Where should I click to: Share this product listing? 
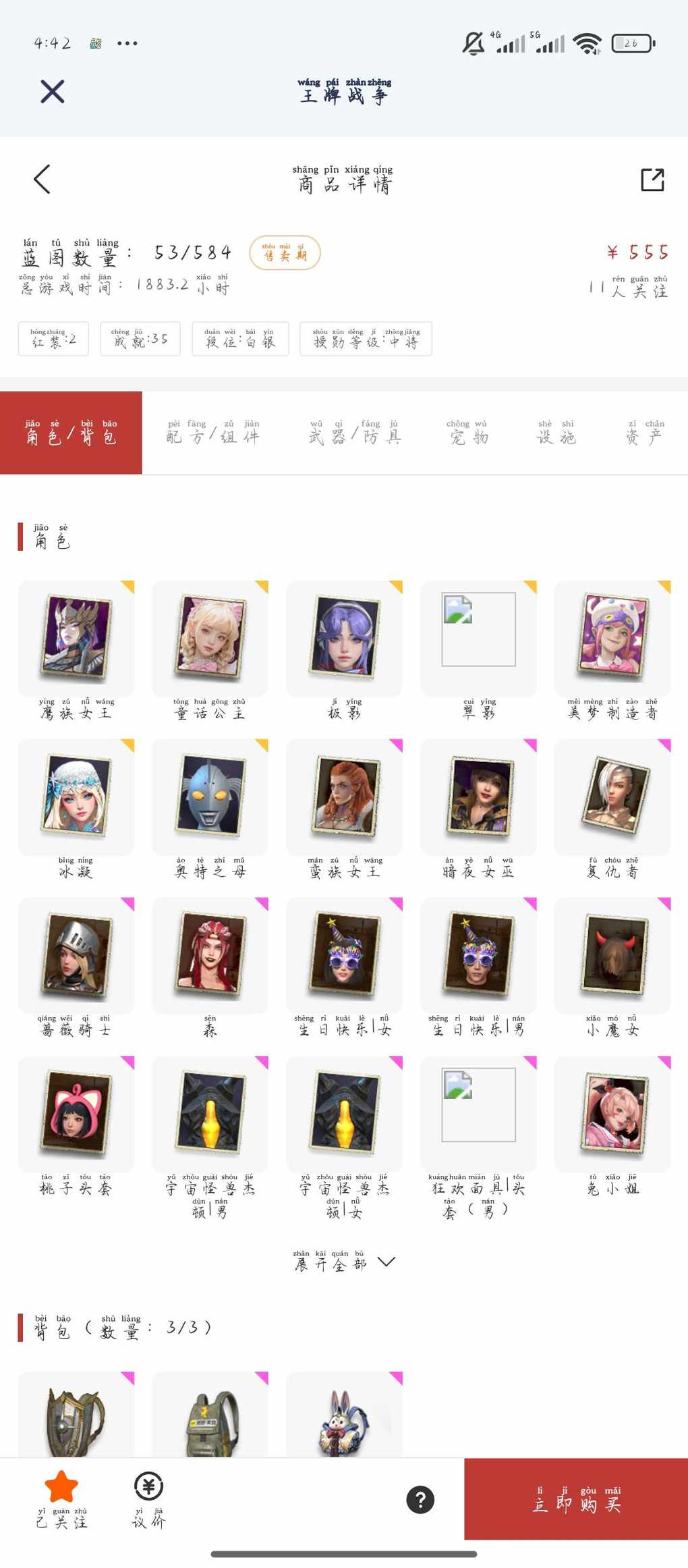[x=652, y=180]
